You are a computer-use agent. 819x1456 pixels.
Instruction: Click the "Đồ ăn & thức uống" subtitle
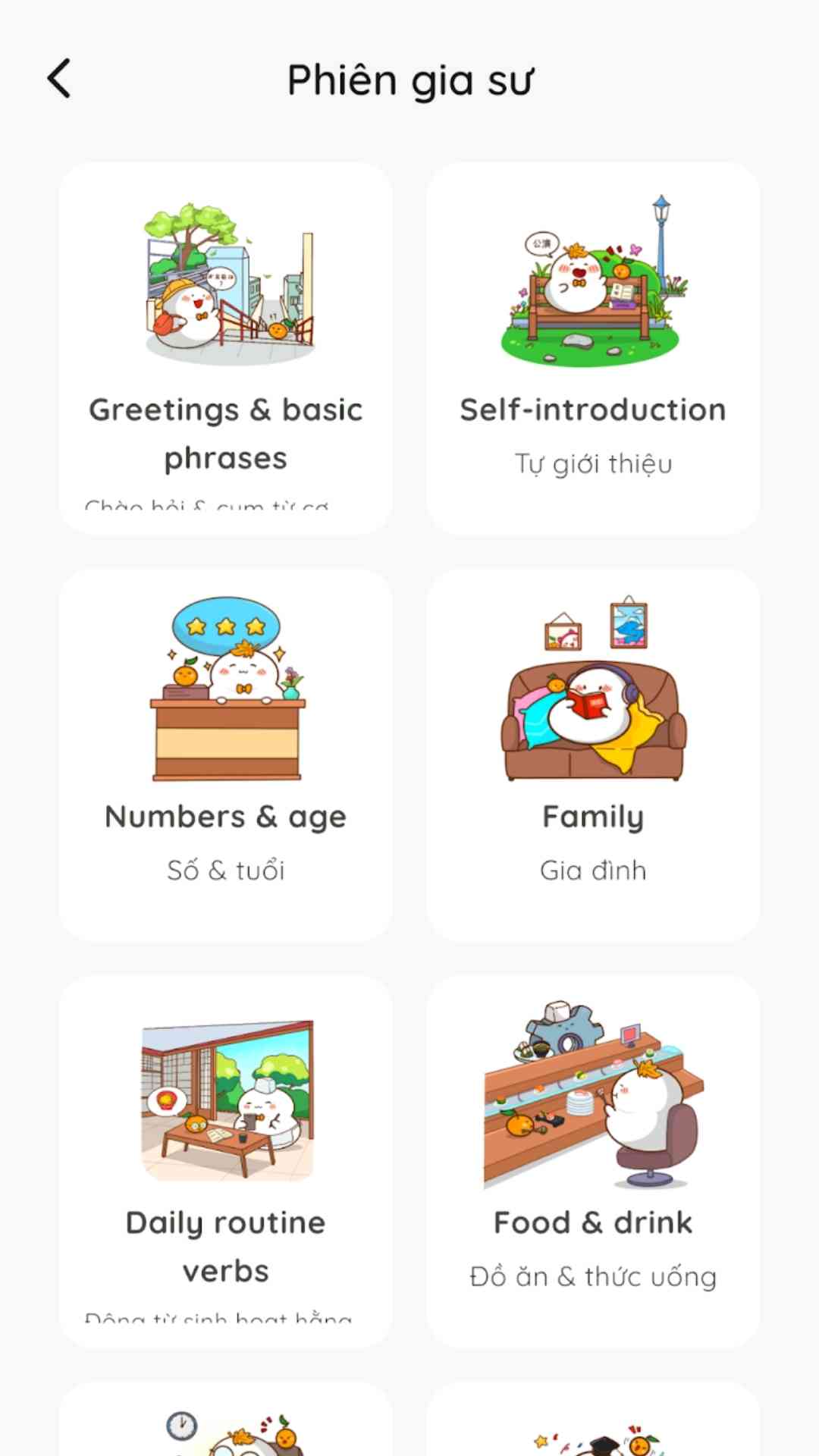click(x=593, y=1276)
